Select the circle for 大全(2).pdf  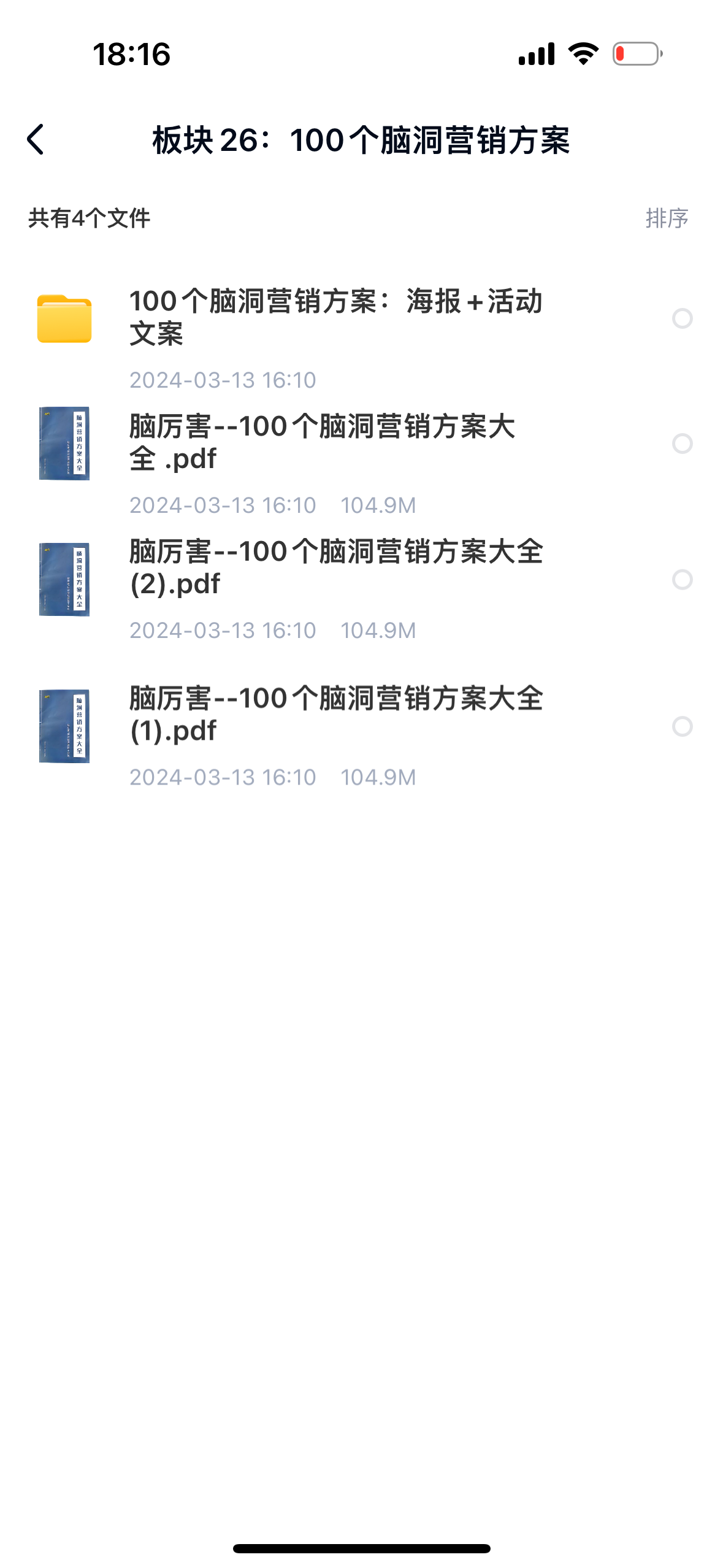point(682,580)
